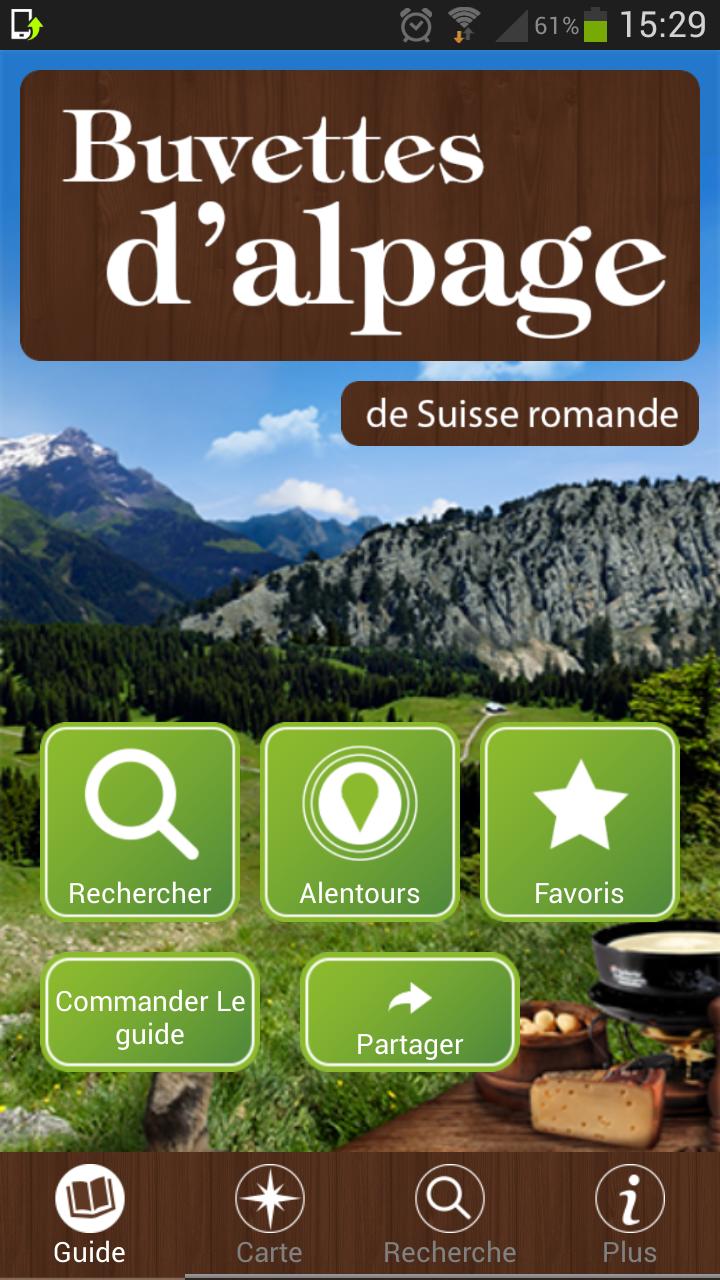Open the Rechercher search tile

(140, 822)
